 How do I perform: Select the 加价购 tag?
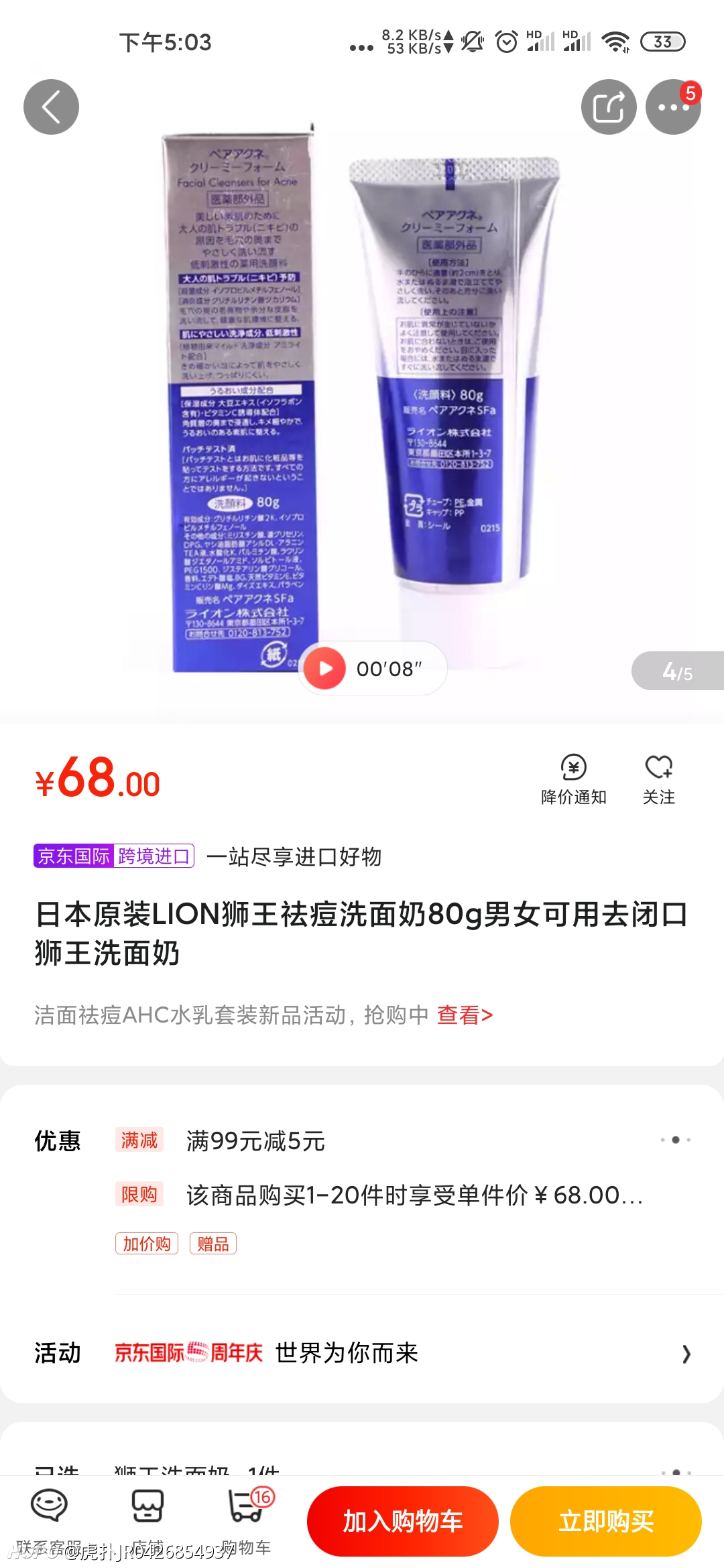click(146, 1244)
